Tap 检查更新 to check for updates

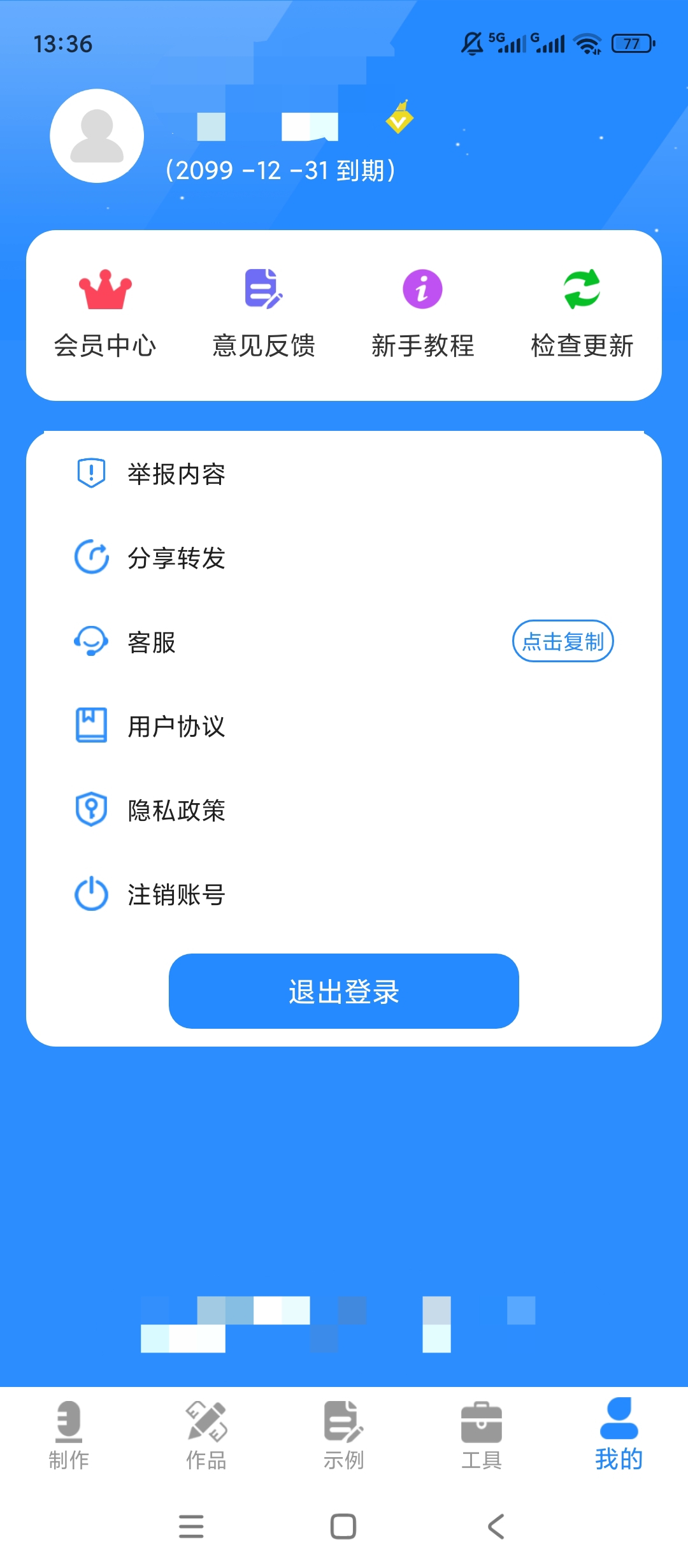[582, 314]
